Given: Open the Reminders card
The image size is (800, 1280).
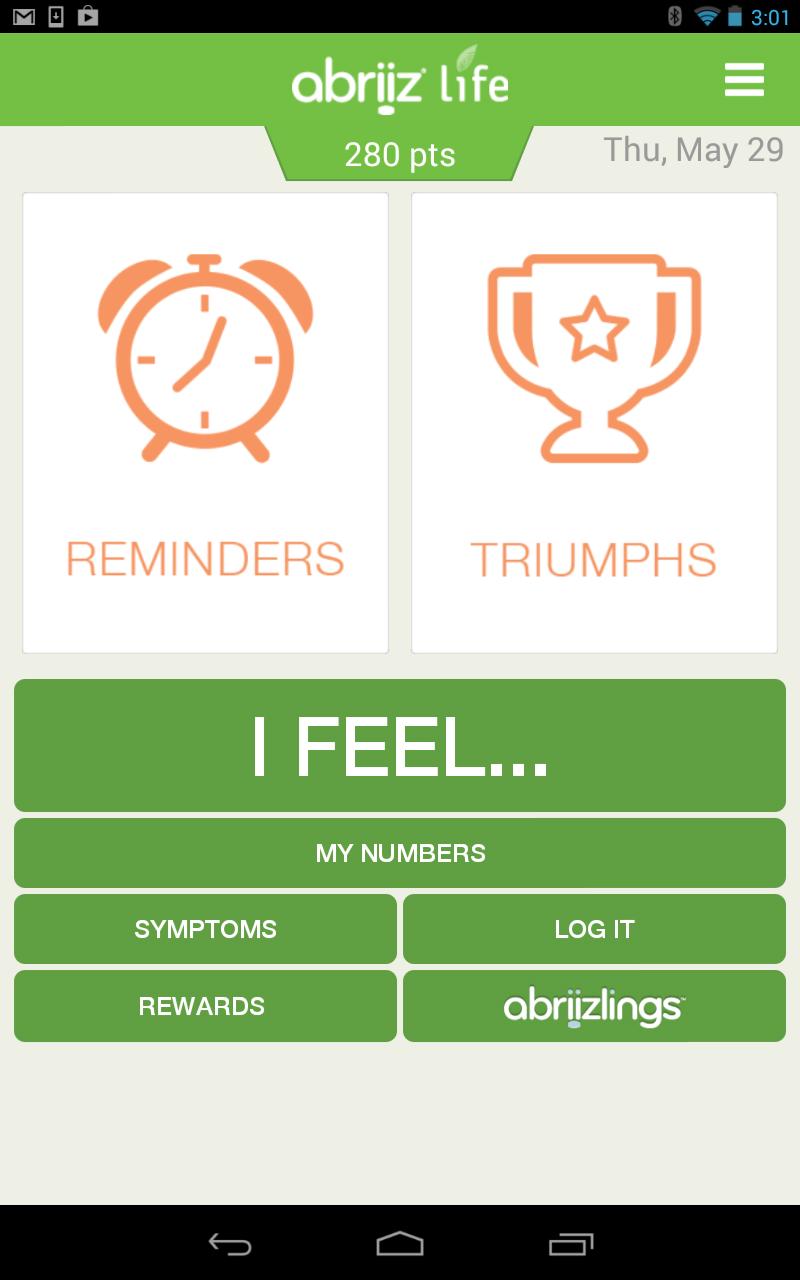Looking at the screenshot, I should coord(205,423).
